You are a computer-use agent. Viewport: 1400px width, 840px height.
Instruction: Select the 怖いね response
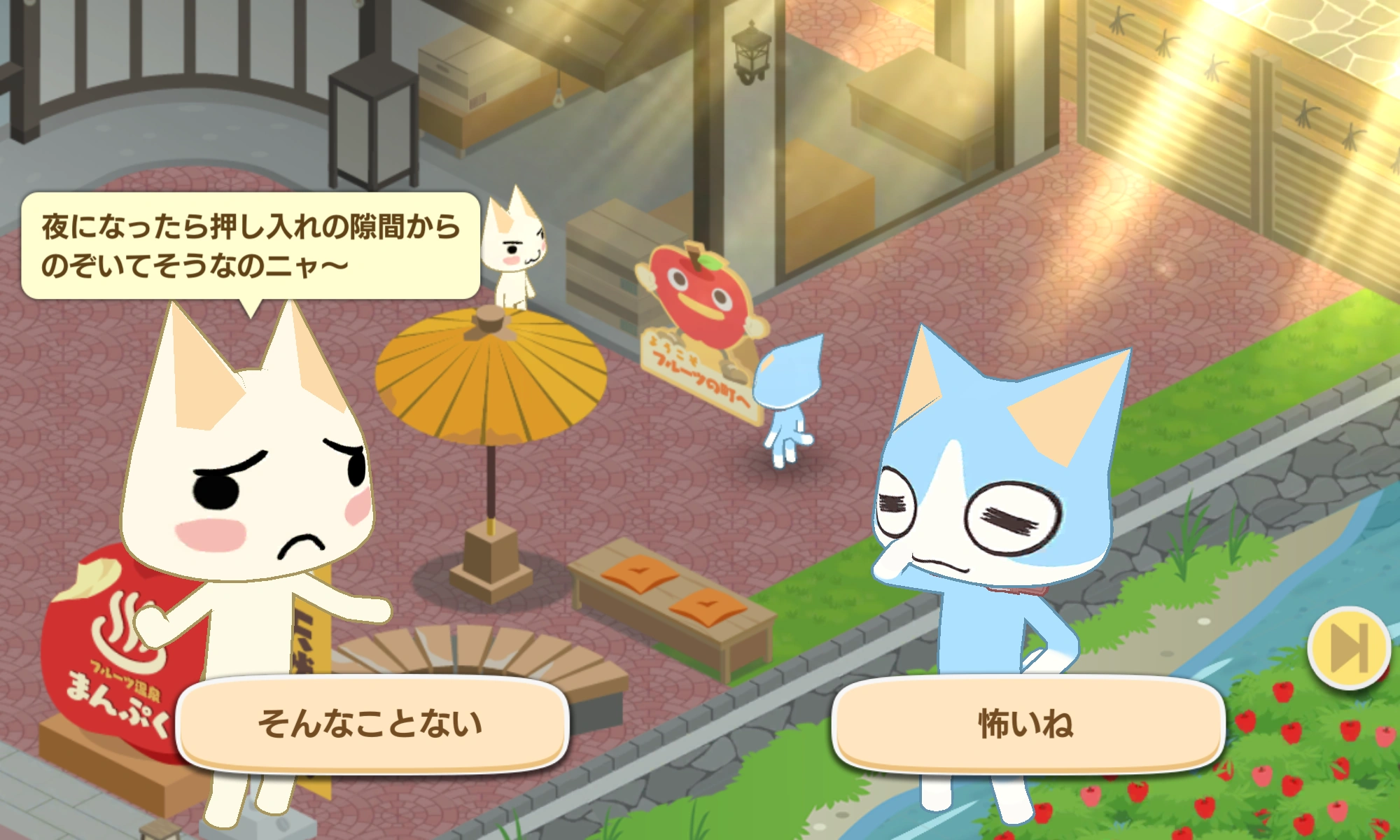(1026, 724)
